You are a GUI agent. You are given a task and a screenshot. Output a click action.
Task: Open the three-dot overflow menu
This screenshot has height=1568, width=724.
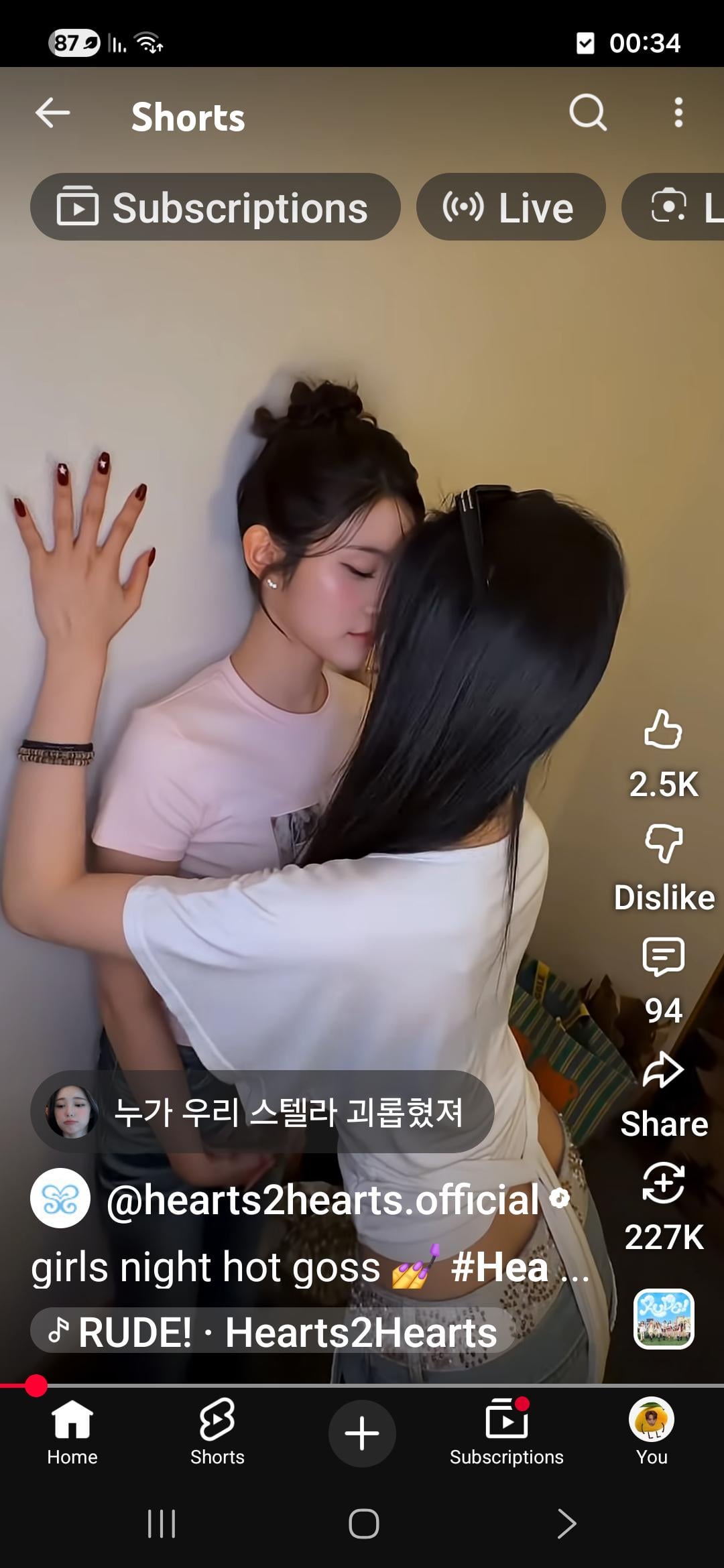(678, 113)
